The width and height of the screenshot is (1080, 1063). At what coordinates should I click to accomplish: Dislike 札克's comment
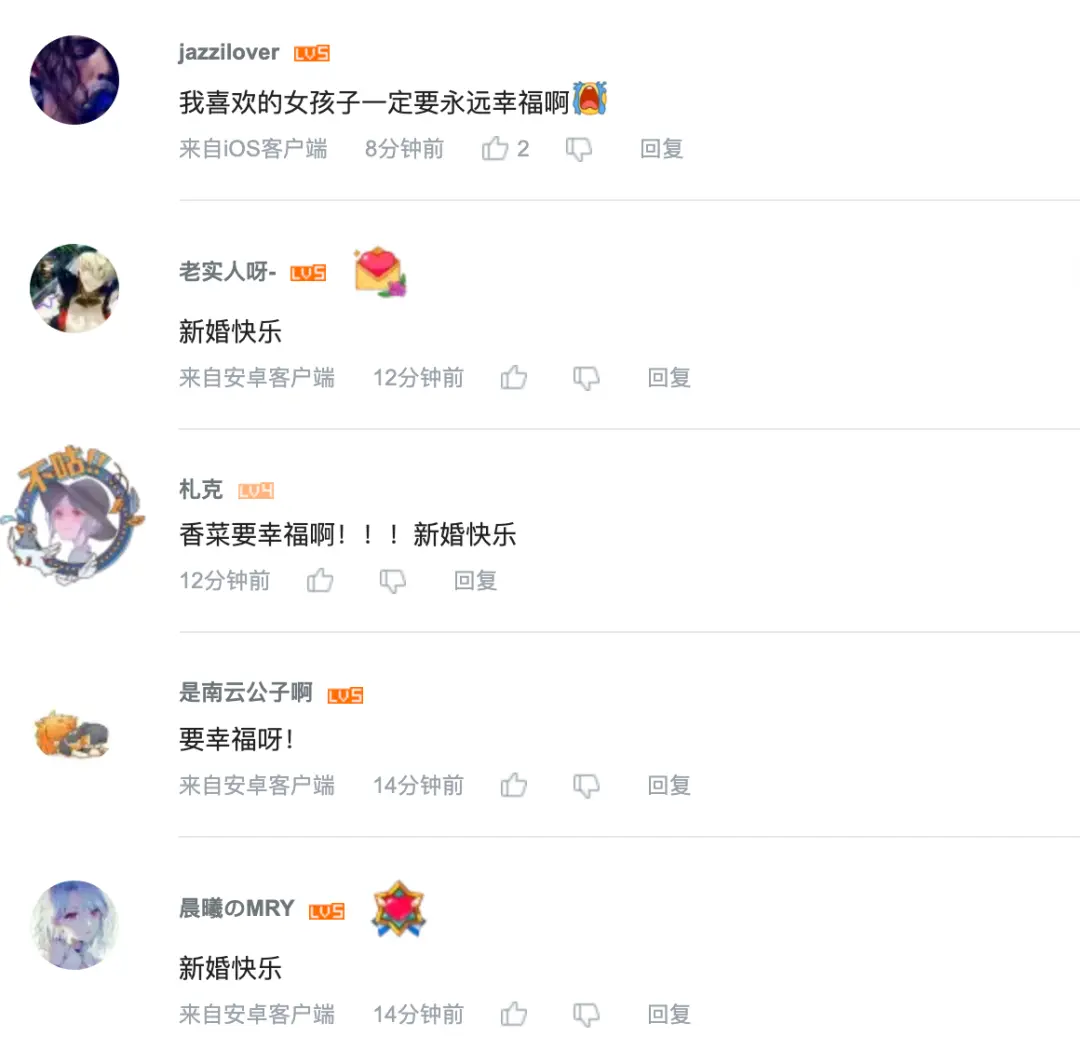(393, 581)
